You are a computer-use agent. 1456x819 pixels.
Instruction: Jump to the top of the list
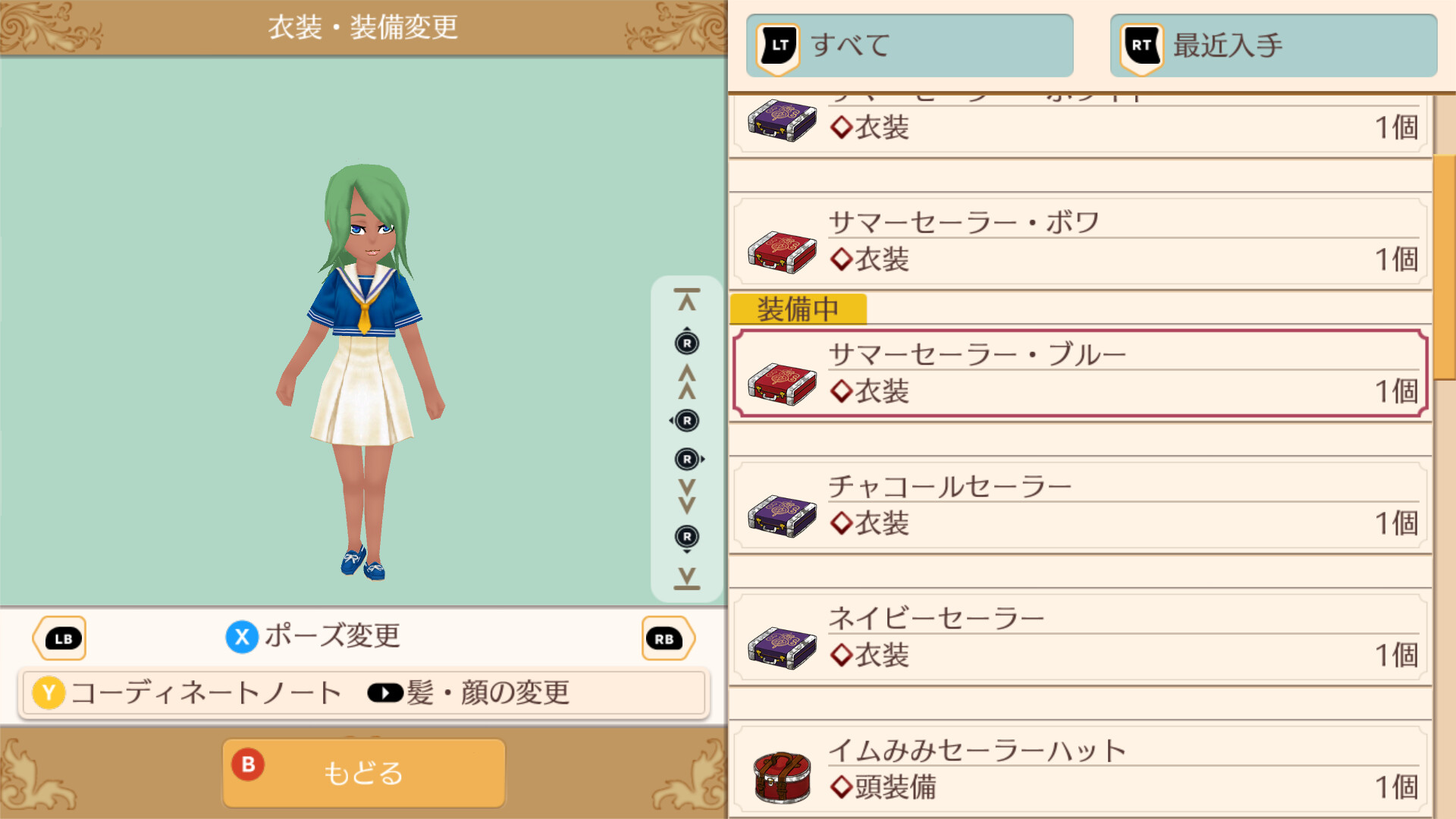click(x=687, y=300)
